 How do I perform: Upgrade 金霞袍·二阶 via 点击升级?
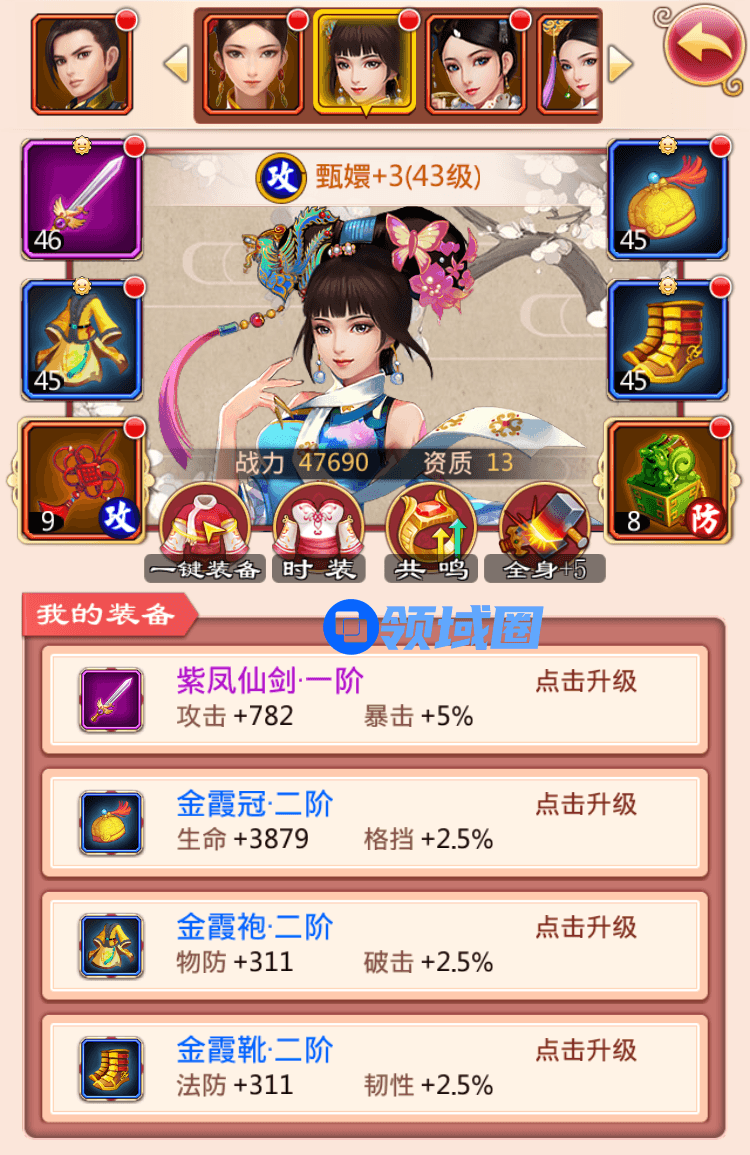coord(586,928)
